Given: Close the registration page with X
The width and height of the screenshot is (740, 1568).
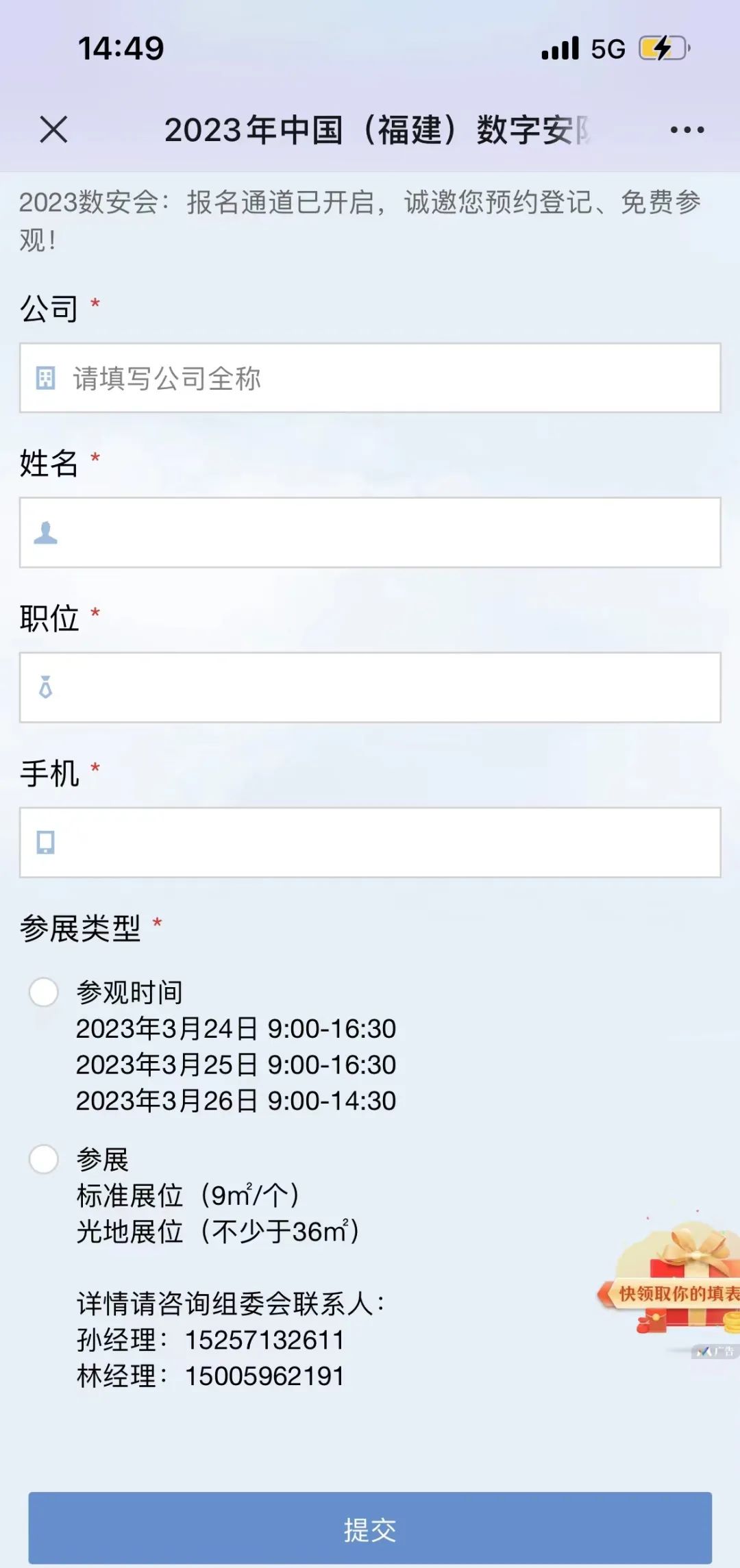Looking at the screenshot, I should [x=53, y=129].
